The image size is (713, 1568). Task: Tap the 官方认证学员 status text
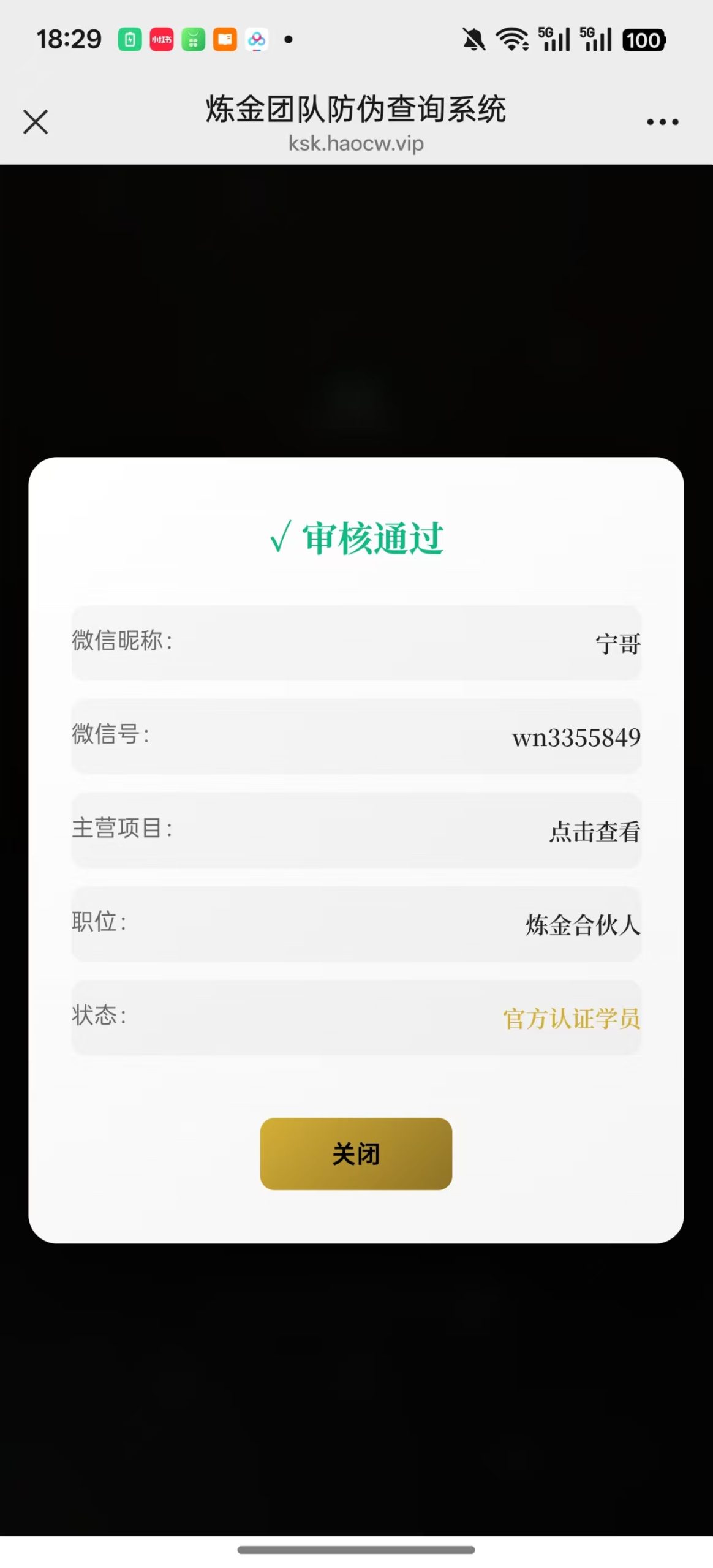point(572,1017)
